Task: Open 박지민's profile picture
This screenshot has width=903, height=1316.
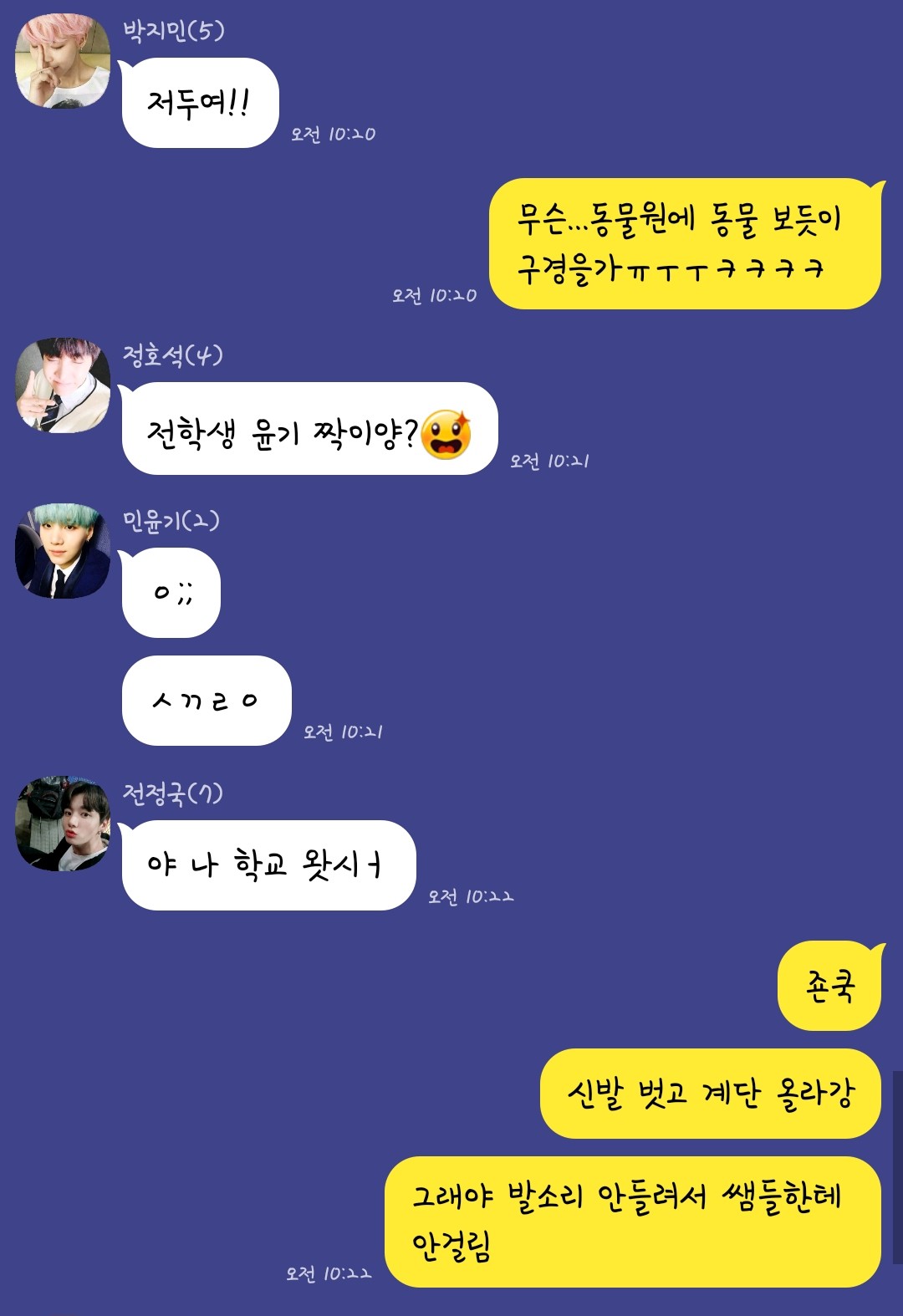Action: [x=63, y=61]
